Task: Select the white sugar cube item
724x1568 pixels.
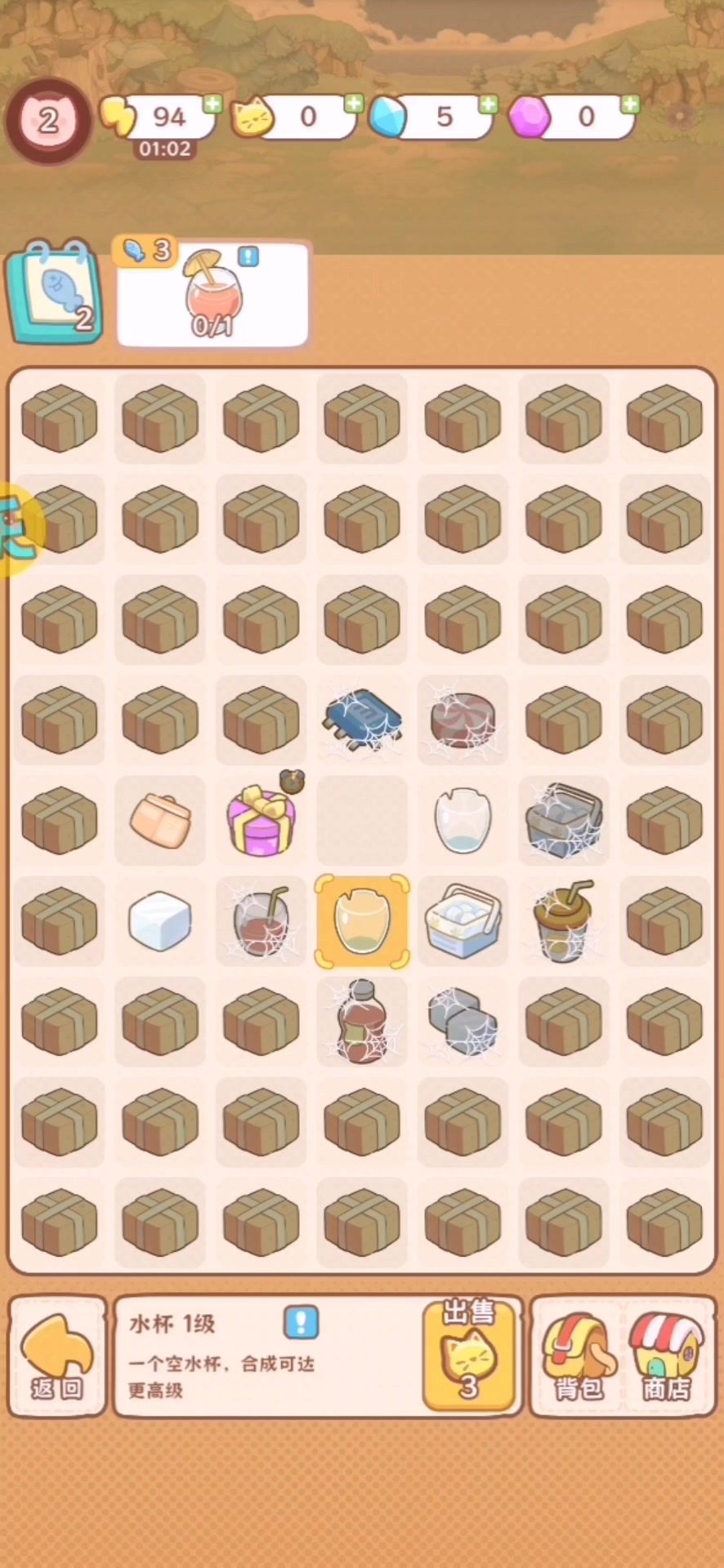Action: coord(160,921)
